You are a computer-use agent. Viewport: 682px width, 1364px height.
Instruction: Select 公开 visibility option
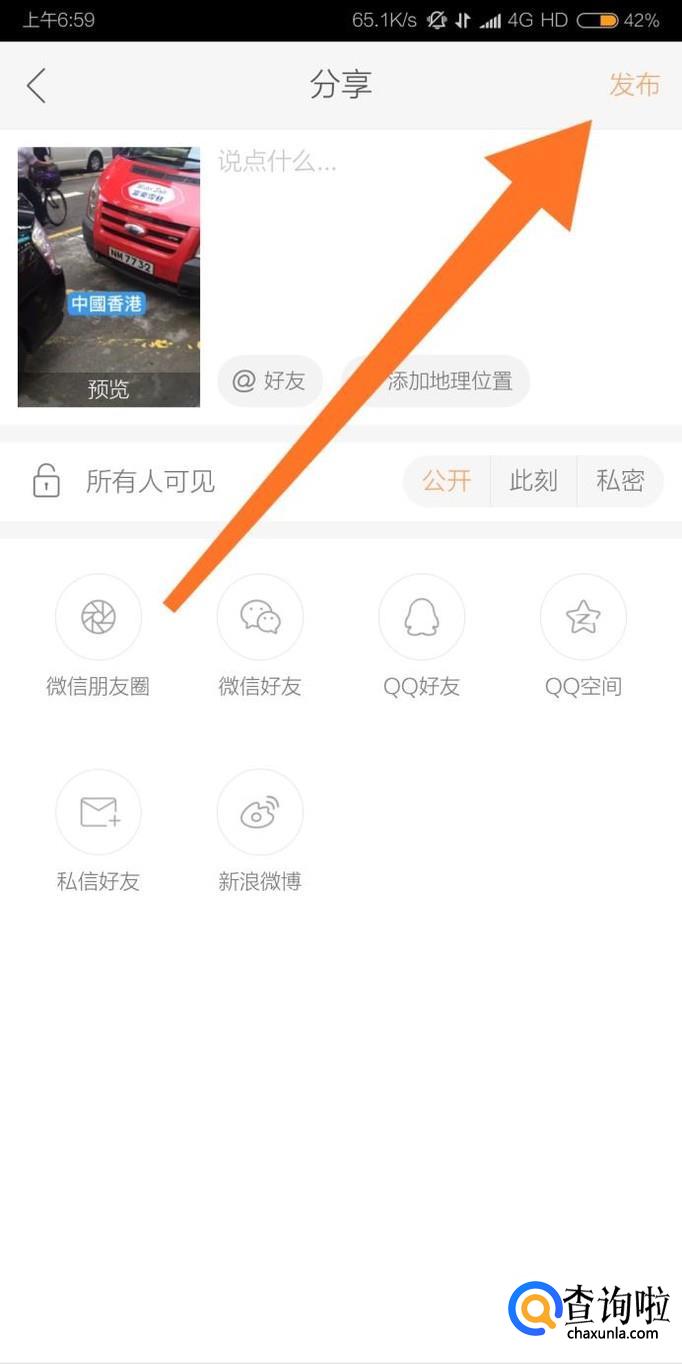click(x=447, y=481)
